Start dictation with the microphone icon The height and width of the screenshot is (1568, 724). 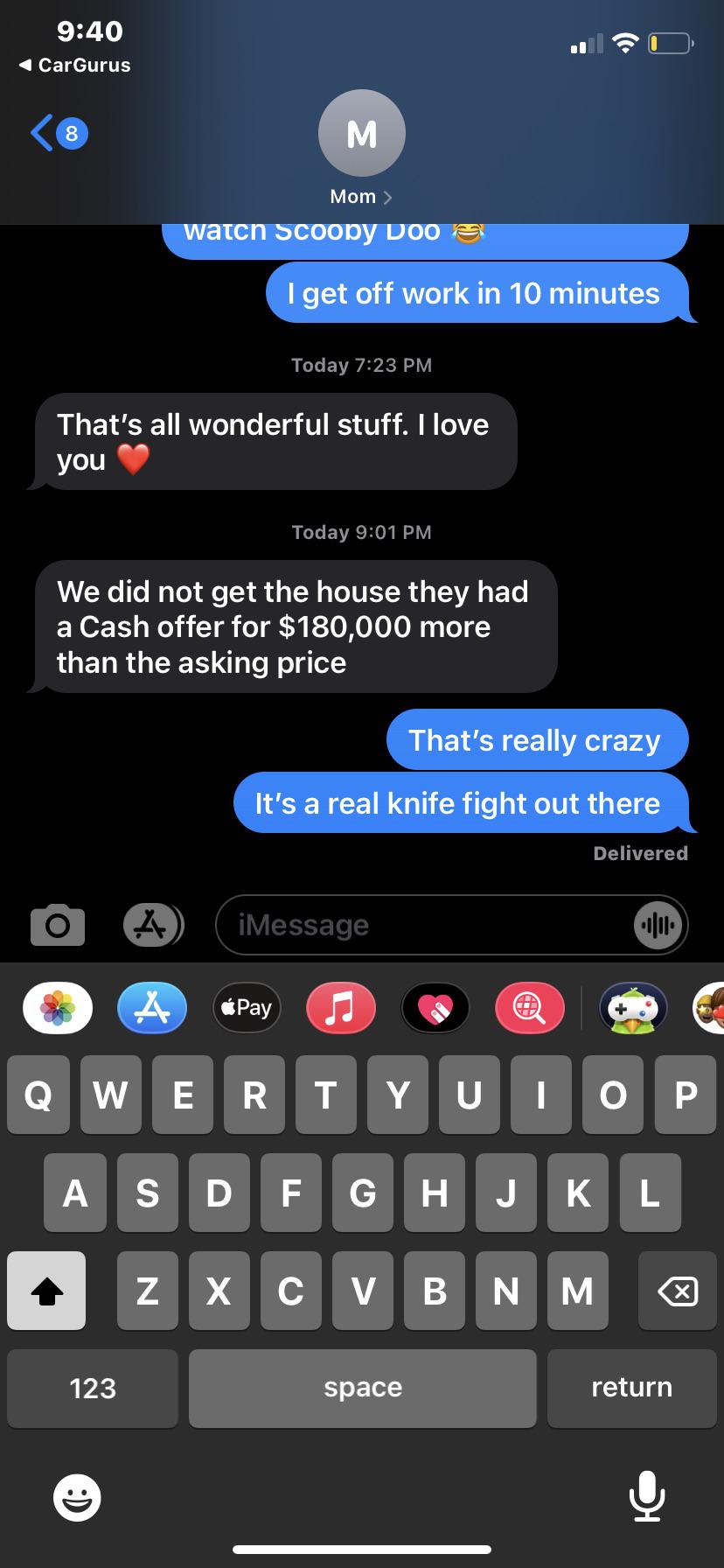click(646, 1496)
